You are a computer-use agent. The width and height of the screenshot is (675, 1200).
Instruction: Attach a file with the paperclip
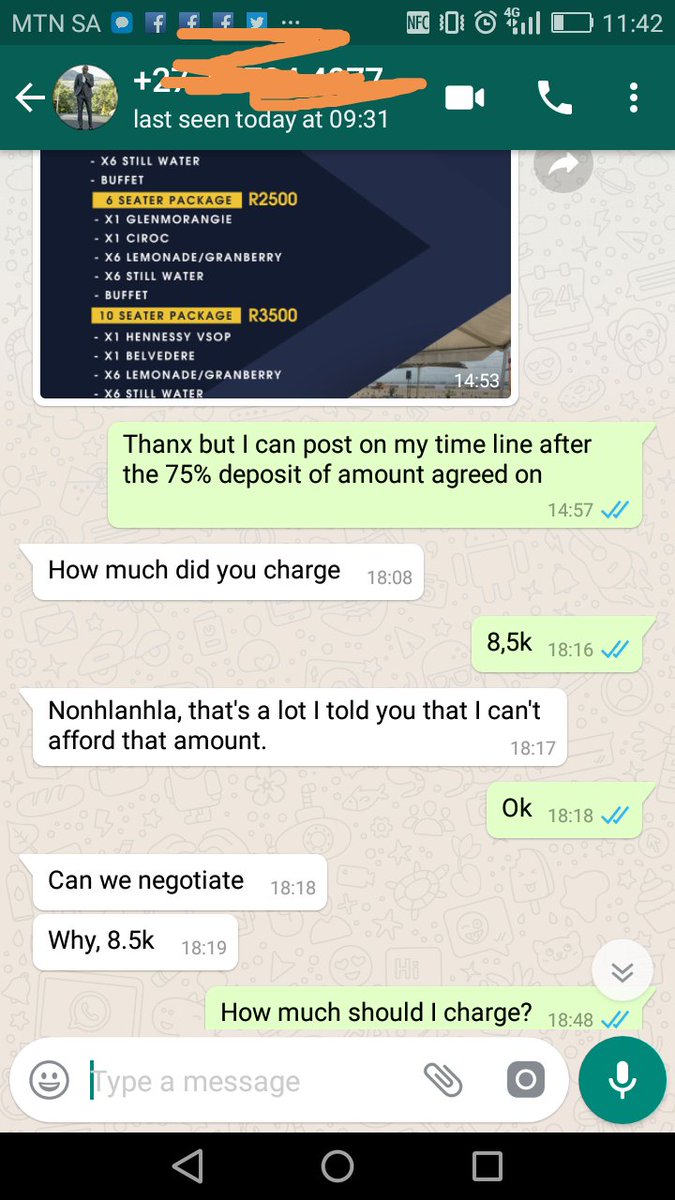point(443,1080)
